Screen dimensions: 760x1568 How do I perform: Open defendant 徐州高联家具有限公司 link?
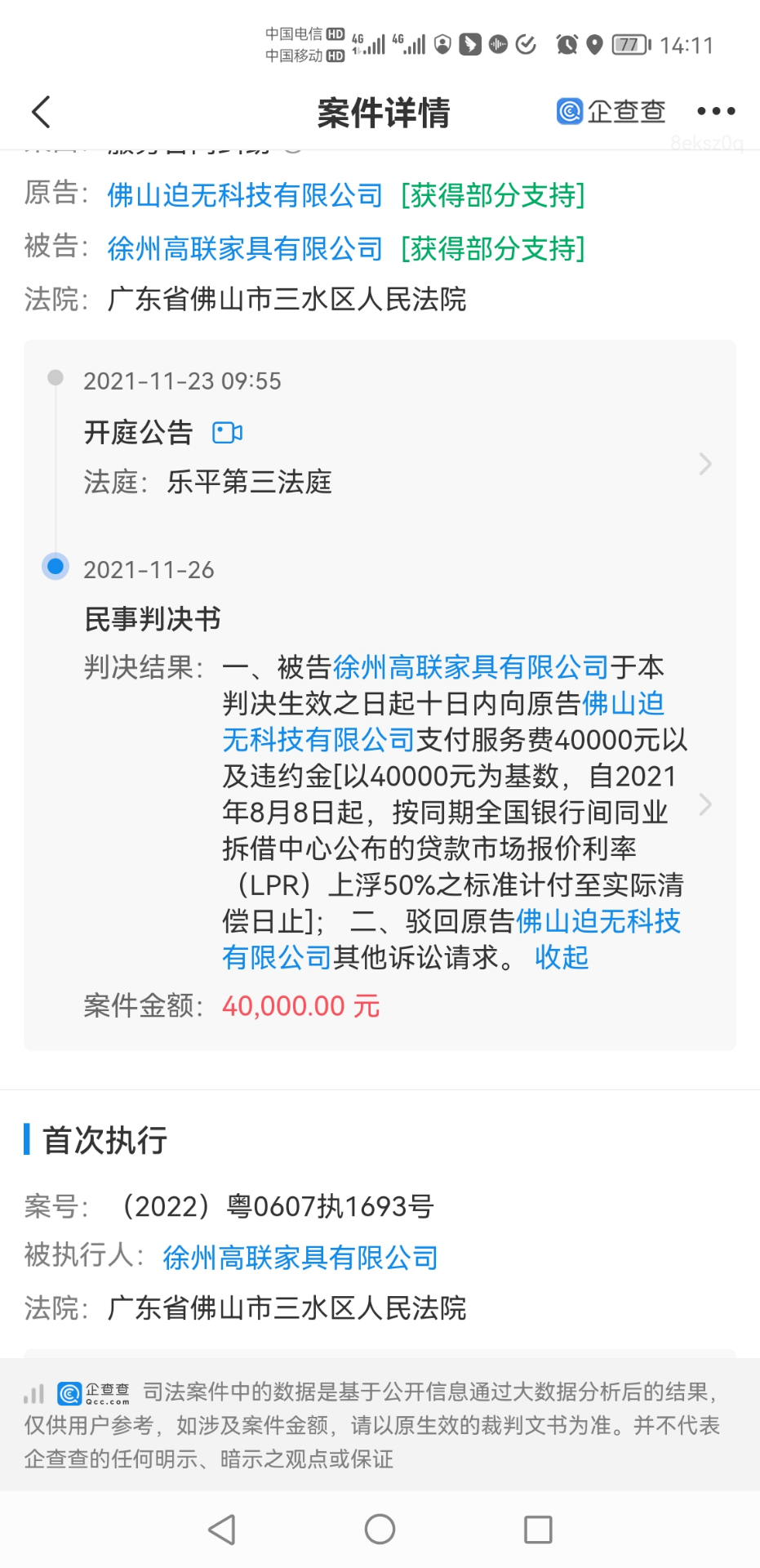tap(245, 247)
